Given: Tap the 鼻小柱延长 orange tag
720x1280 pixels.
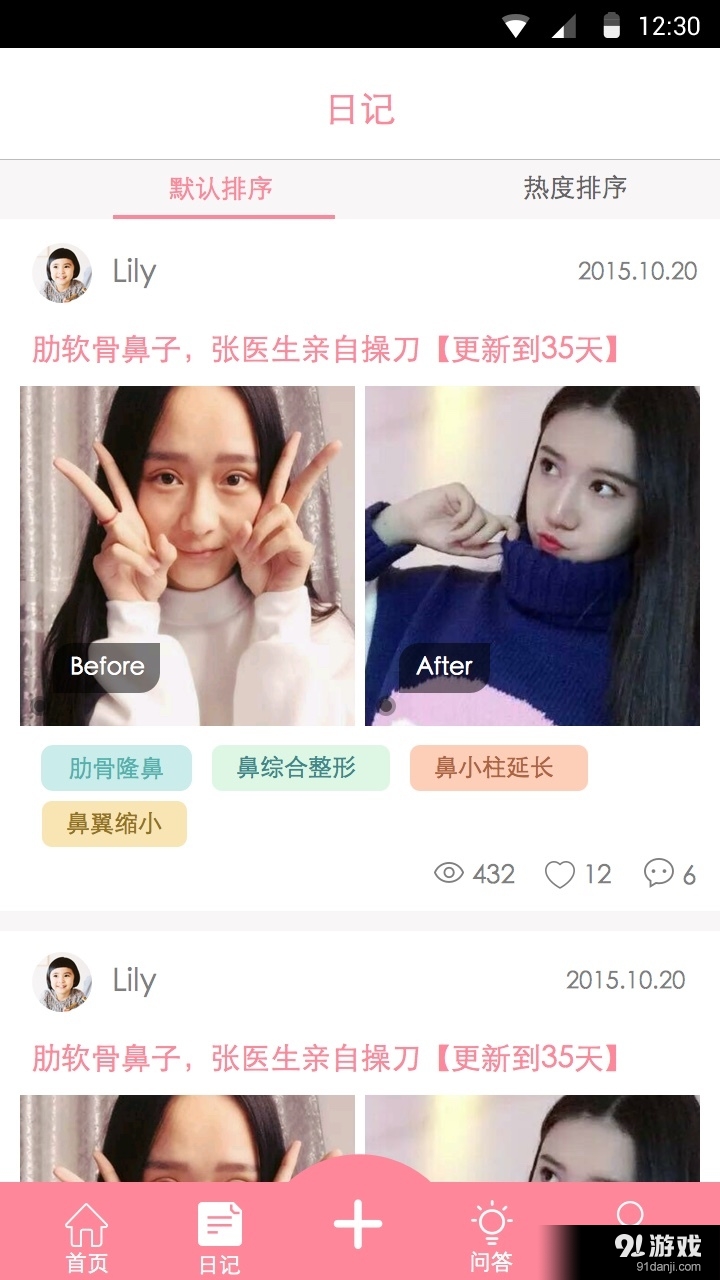Looking at the screenshot, I should (498, 767).
